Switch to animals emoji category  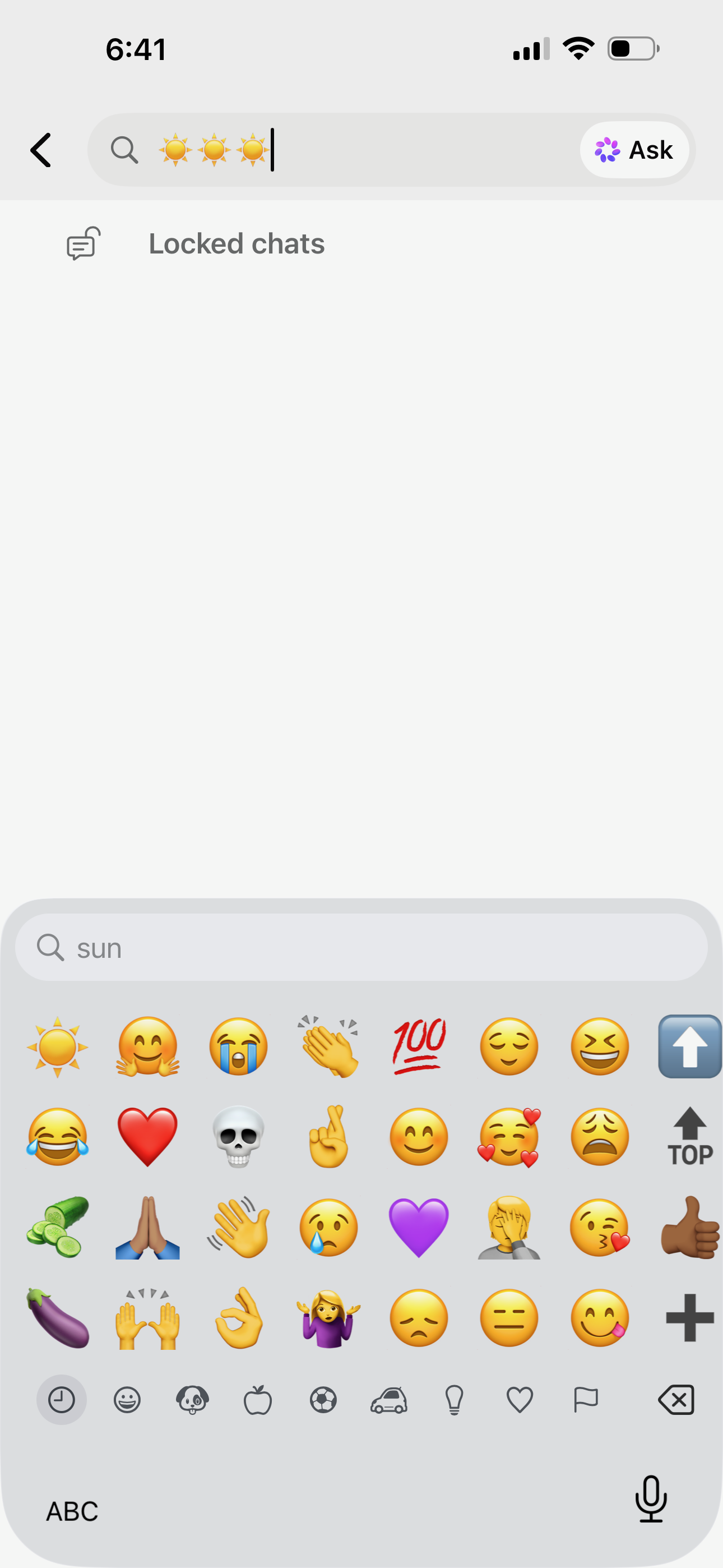(x=192, y=1400)
